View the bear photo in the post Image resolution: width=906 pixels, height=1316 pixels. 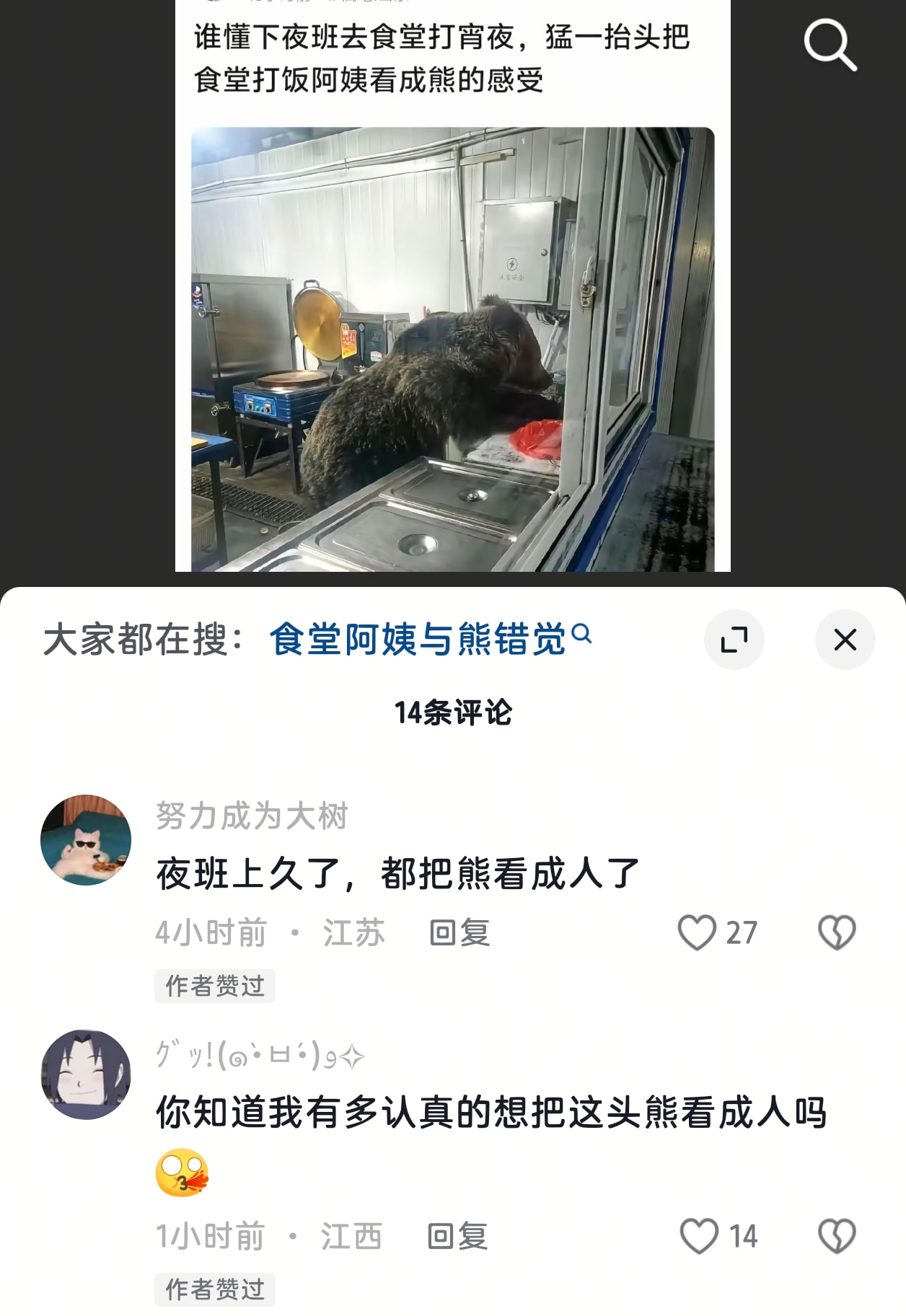(453, 349)
